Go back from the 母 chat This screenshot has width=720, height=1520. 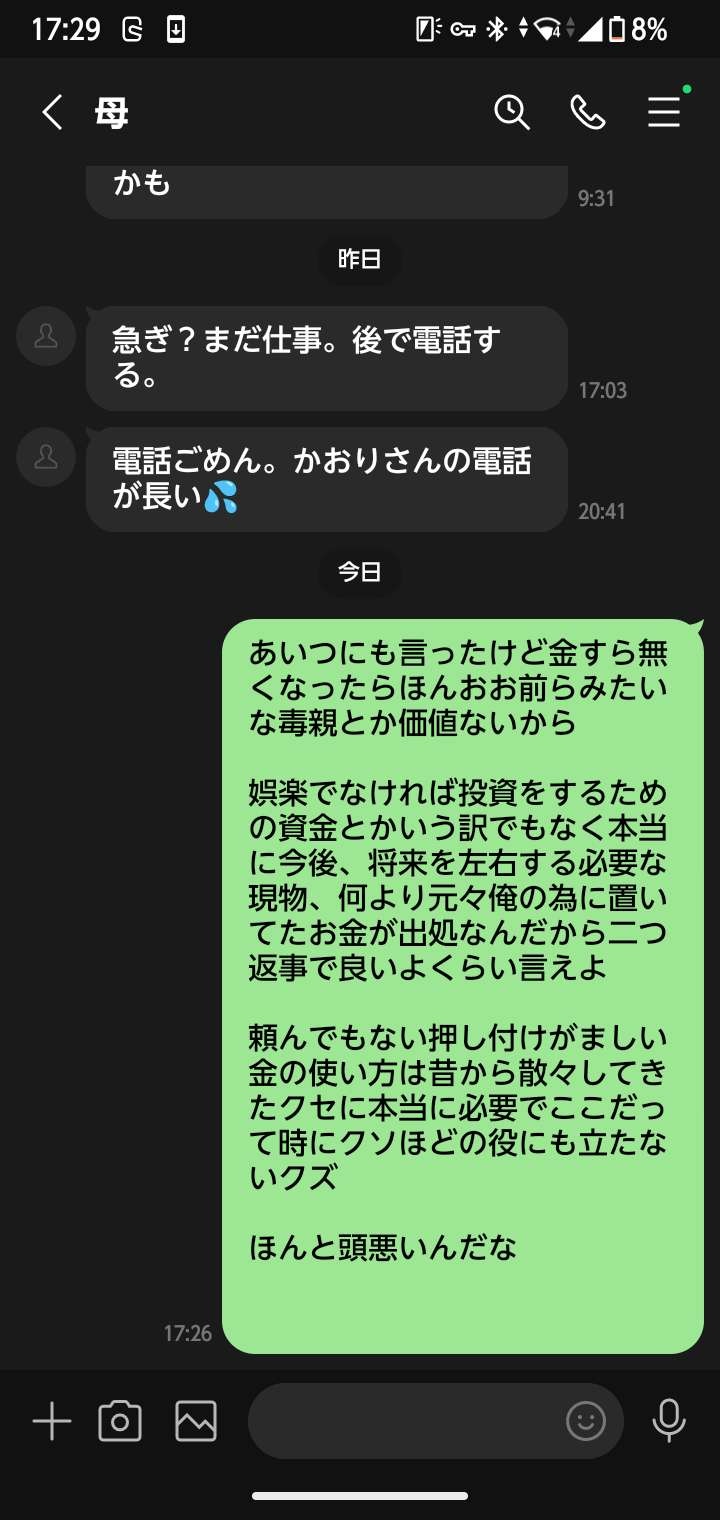coord(52,113)
